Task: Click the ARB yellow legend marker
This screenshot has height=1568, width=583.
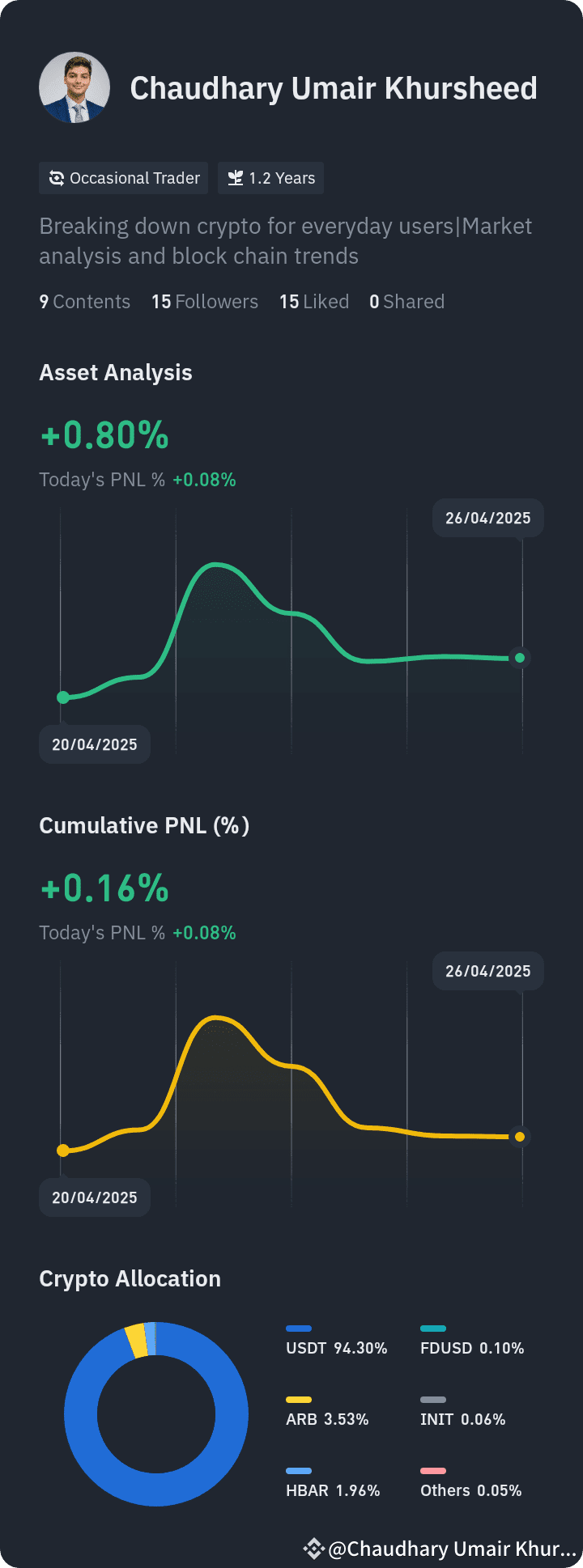Action: (300, 1399)
